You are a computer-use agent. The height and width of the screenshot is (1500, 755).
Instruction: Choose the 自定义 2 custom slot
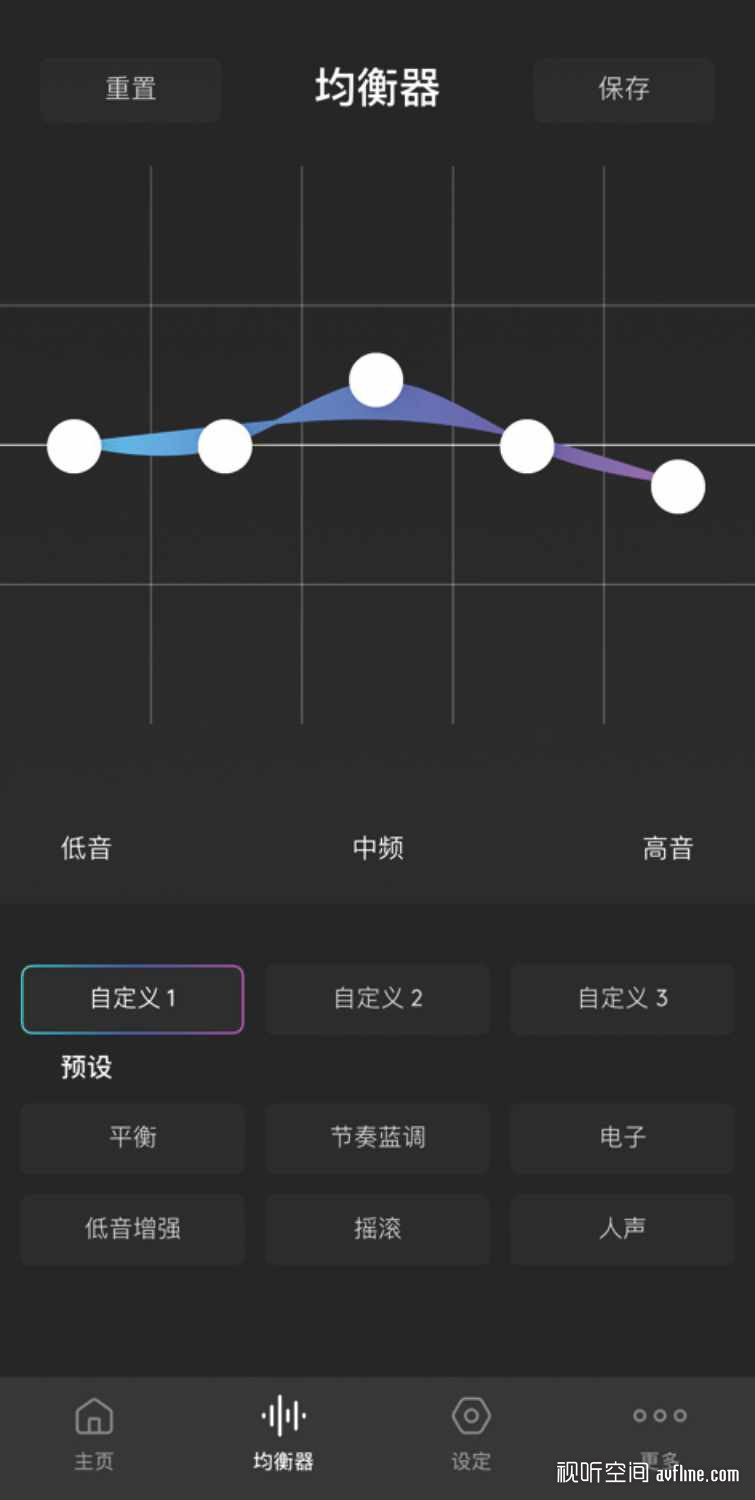(377, 999)
